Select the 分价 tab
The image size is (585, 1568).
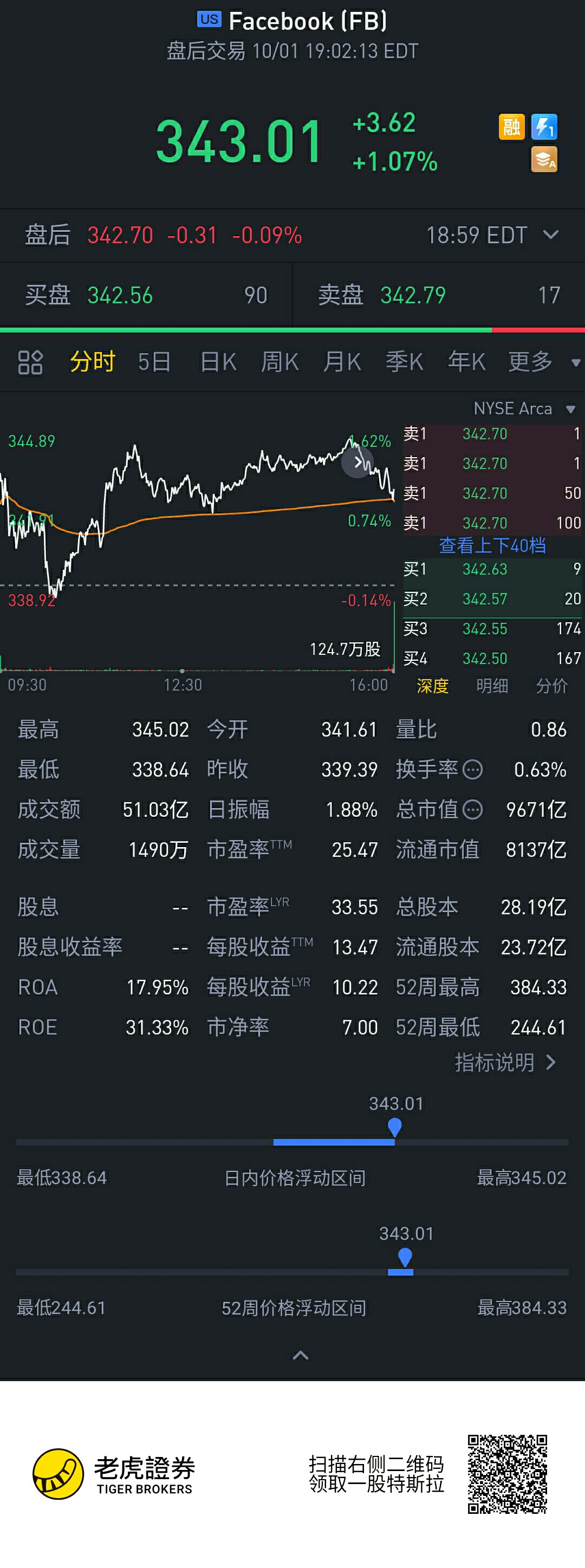pos(551,686)
